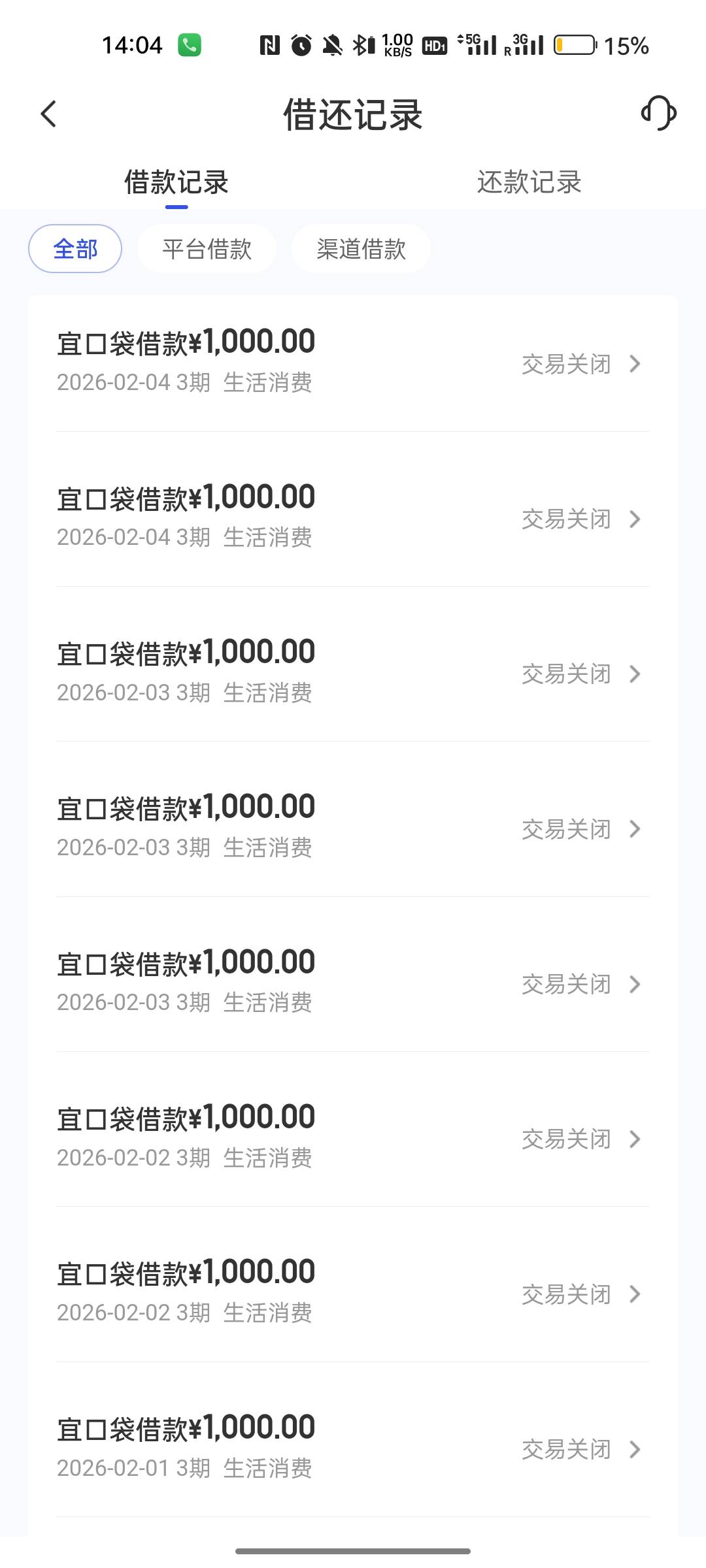Open the loan record dated 2026-02-01
This screenshot has width=706, height=1568.
coord(353,1446)
